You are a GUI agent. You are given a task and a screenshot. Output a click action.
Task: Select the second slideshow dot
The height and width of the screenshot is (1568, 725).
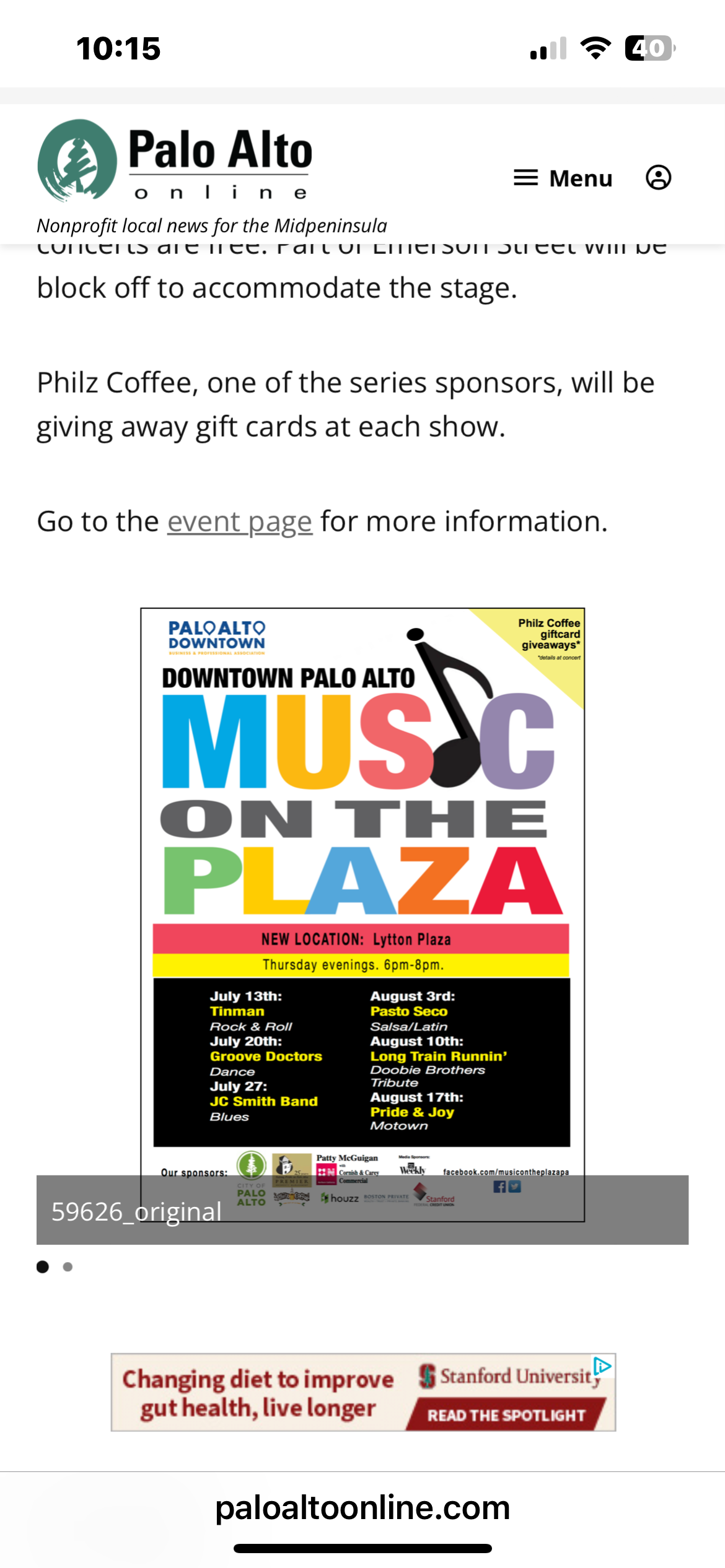click(x=68, y=1267)
